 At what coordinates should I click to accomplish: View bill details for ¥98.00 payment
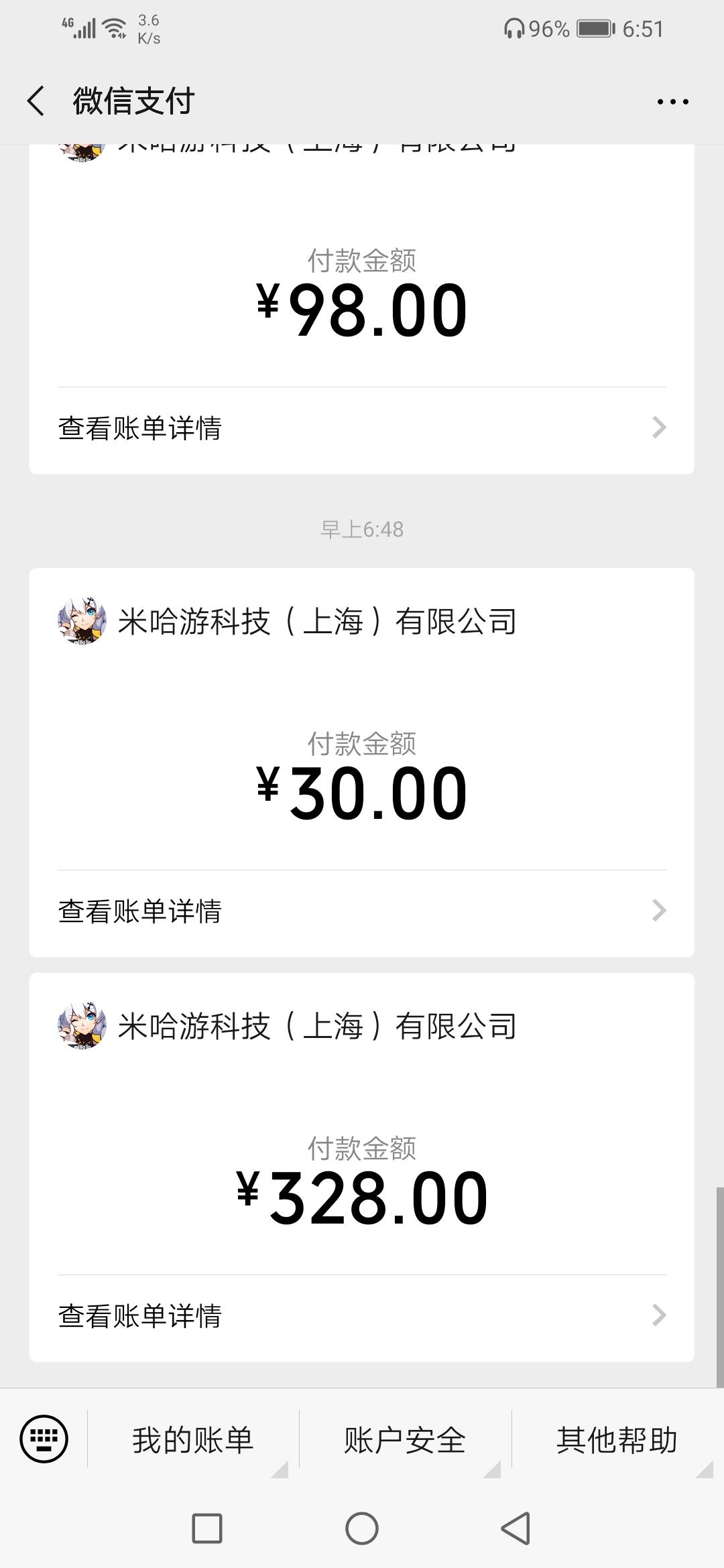(x=361, y=428)
